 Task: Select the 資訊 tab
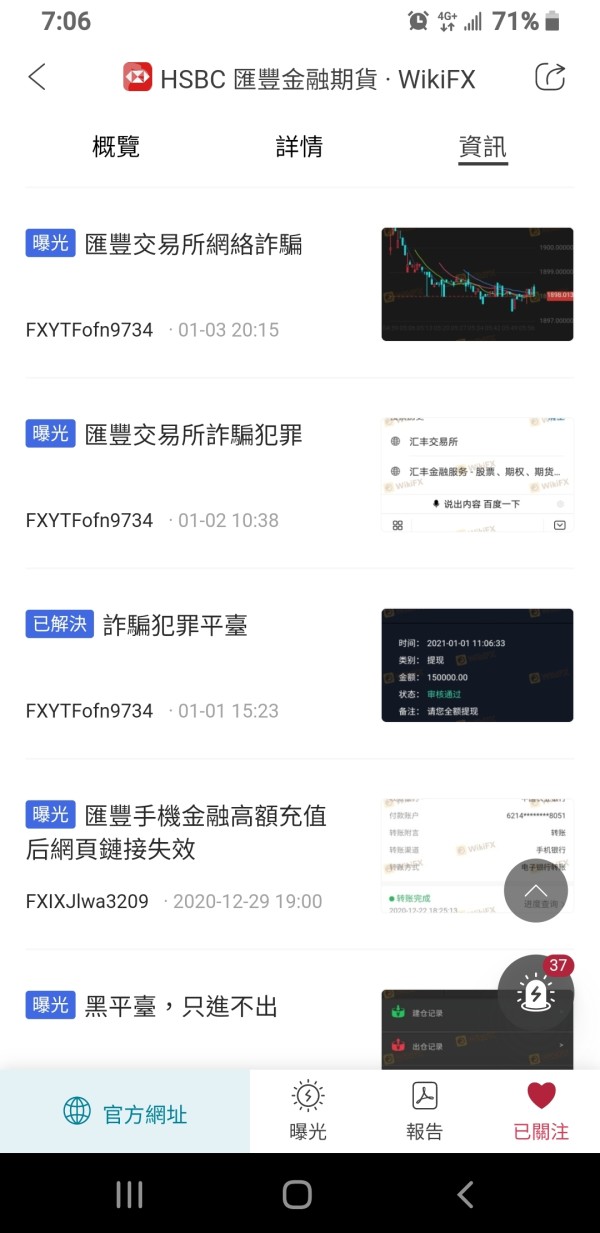(x=483, y=147)
